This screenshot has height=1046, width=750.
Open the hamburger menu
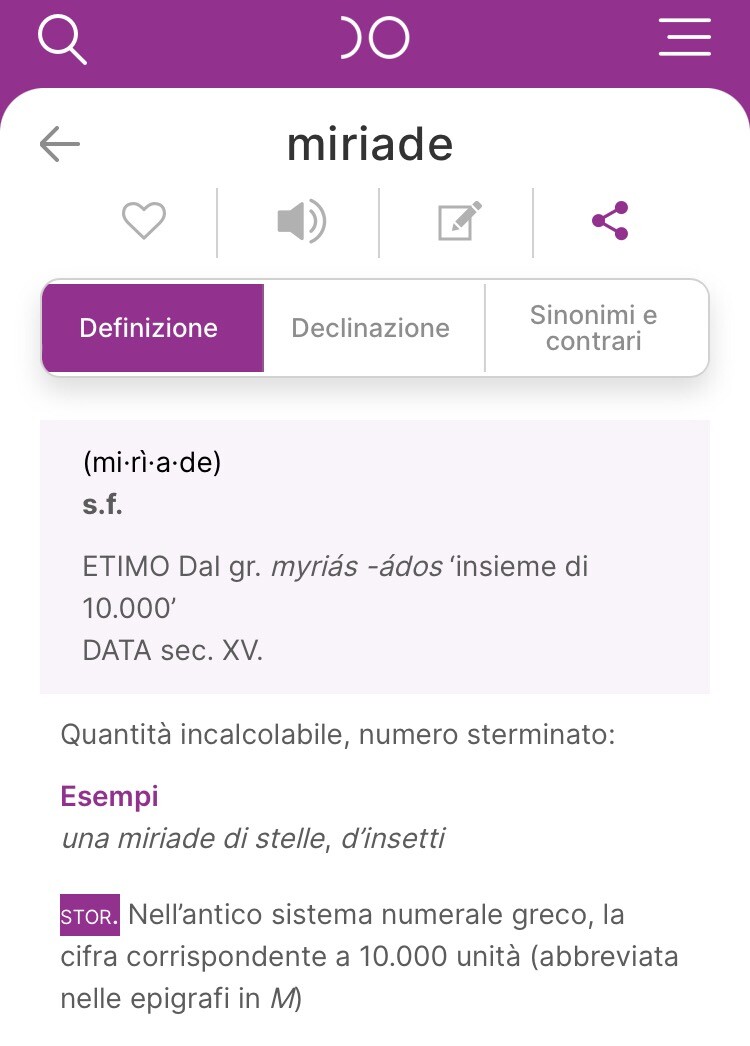click(x=685, y=39)
